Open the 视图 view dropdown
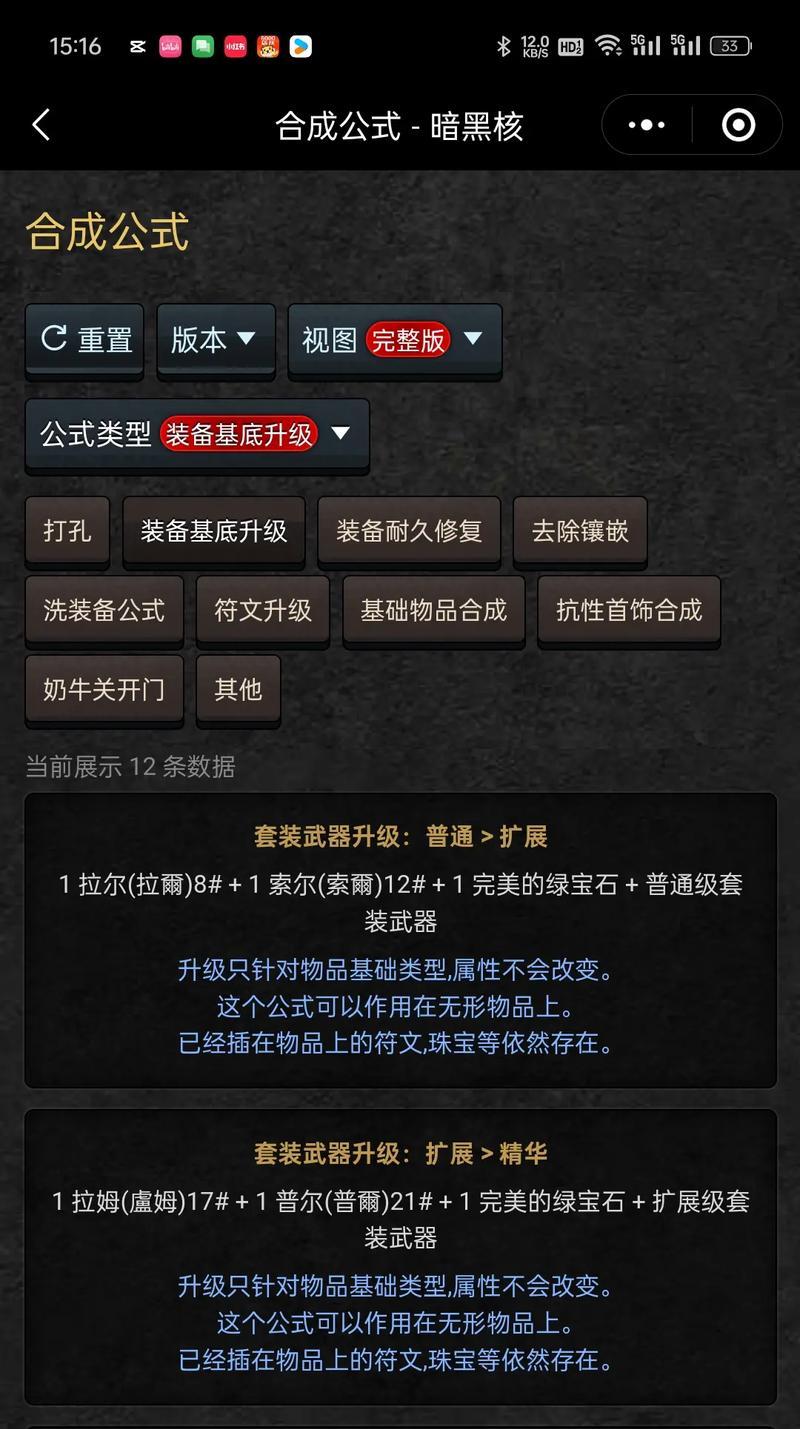The image size is (800, 1429). click(x=394, y=340)
